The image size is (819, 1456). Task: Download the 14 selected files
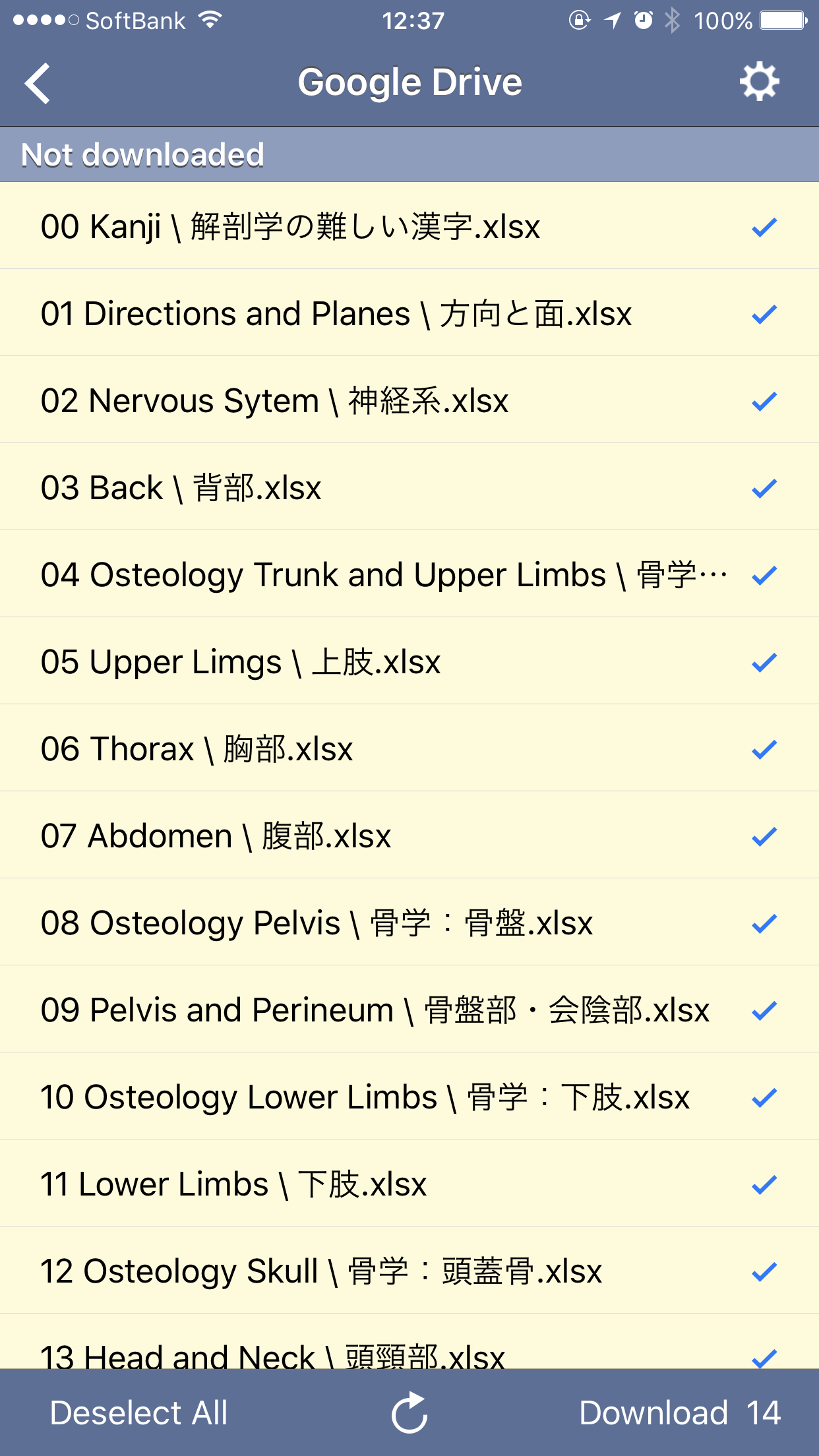pyautogui.click(x=679, y=1412)
